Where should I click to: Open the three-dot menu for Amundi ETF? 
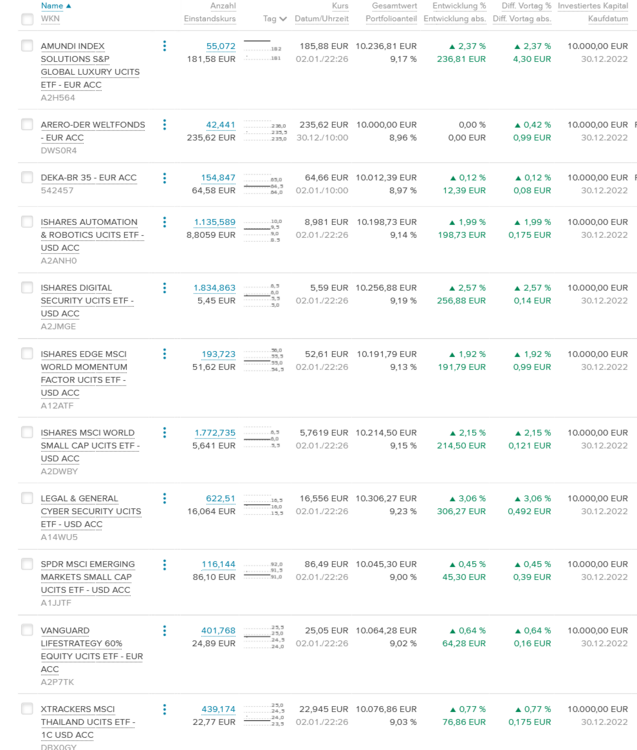tap(165, 46)
